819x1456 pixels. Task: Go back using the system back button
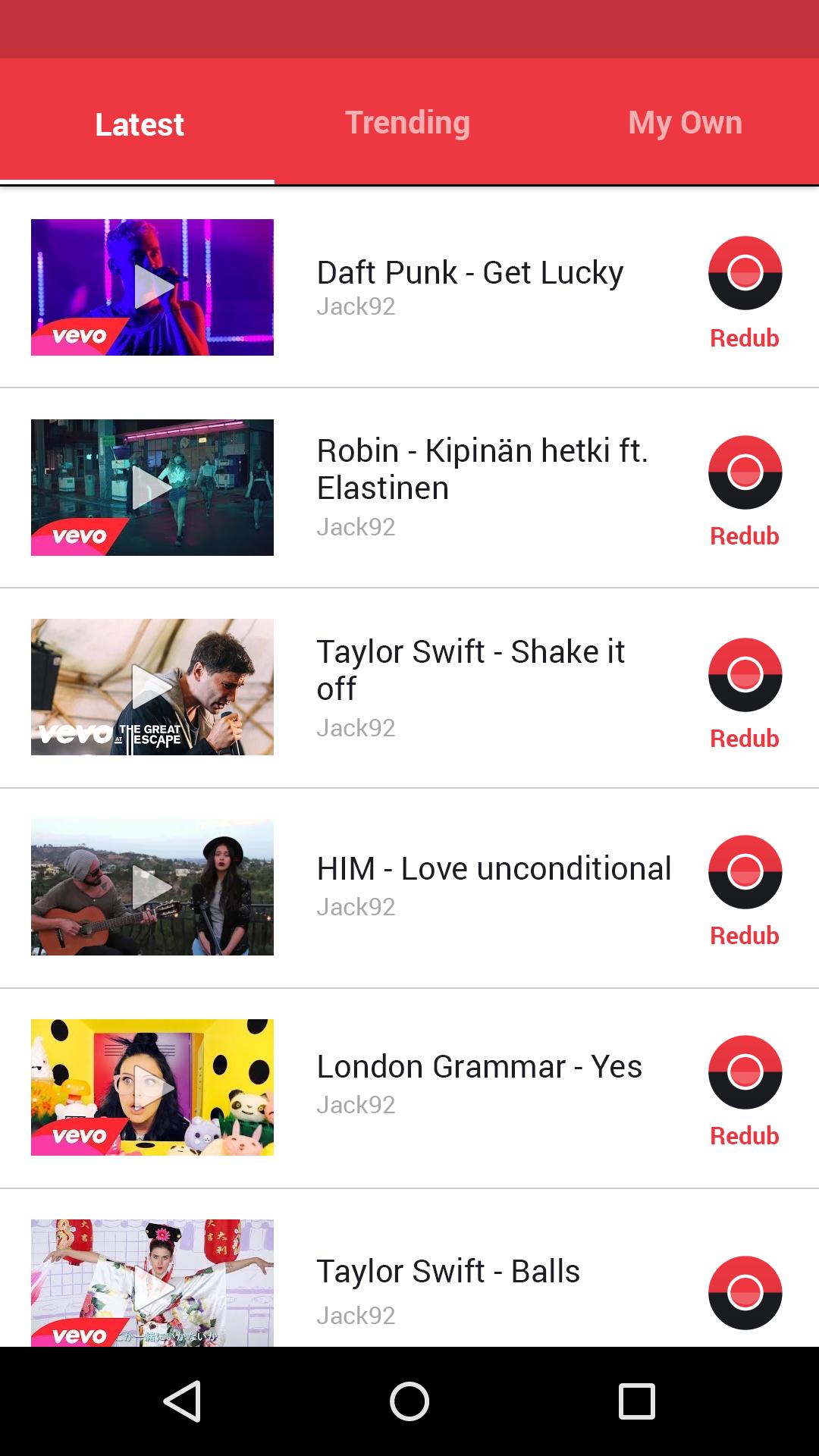tap(182, 1401)
